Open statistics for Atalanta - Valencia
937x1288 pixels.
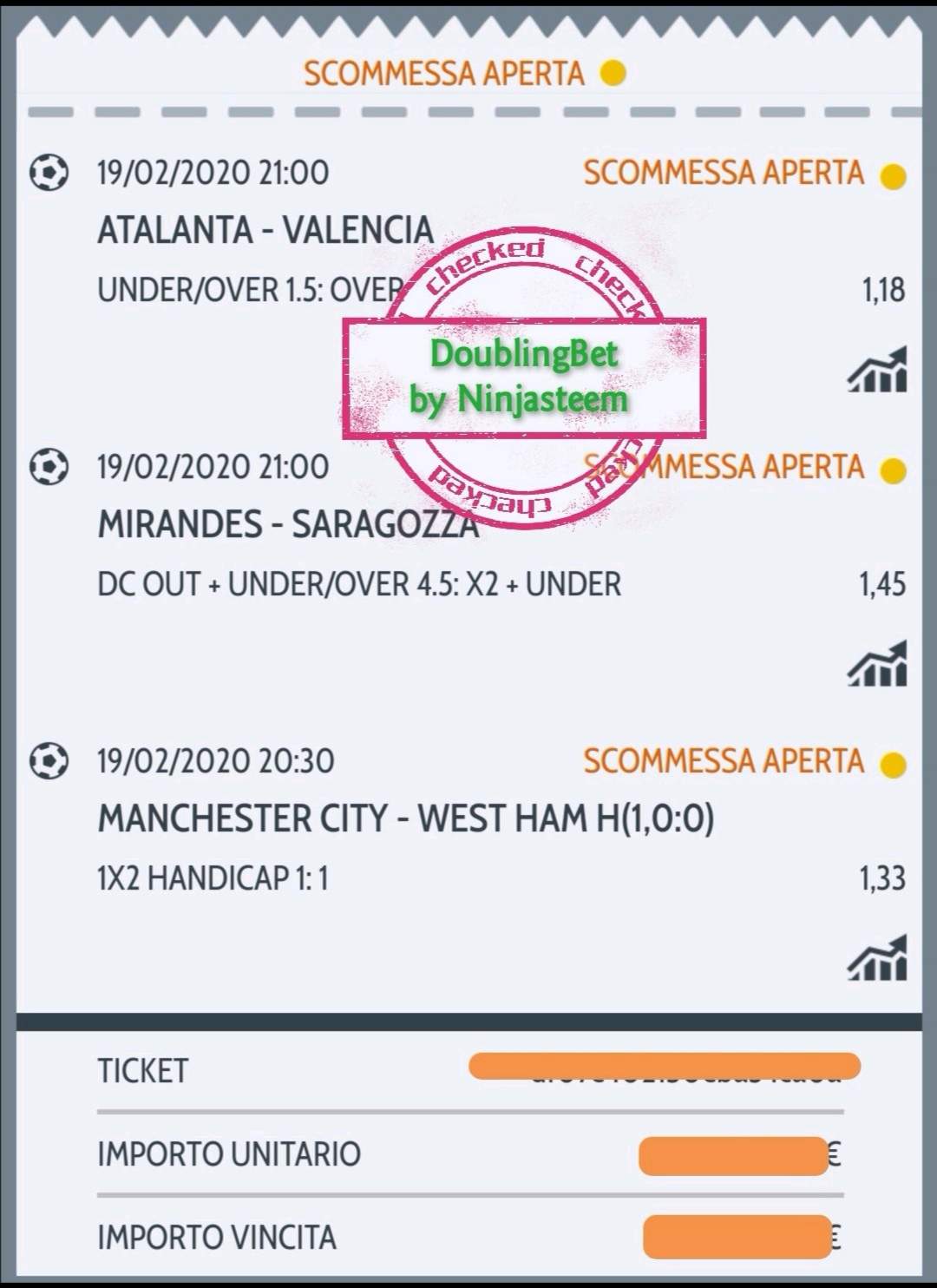pyautogui.click(x=877, y=370)
